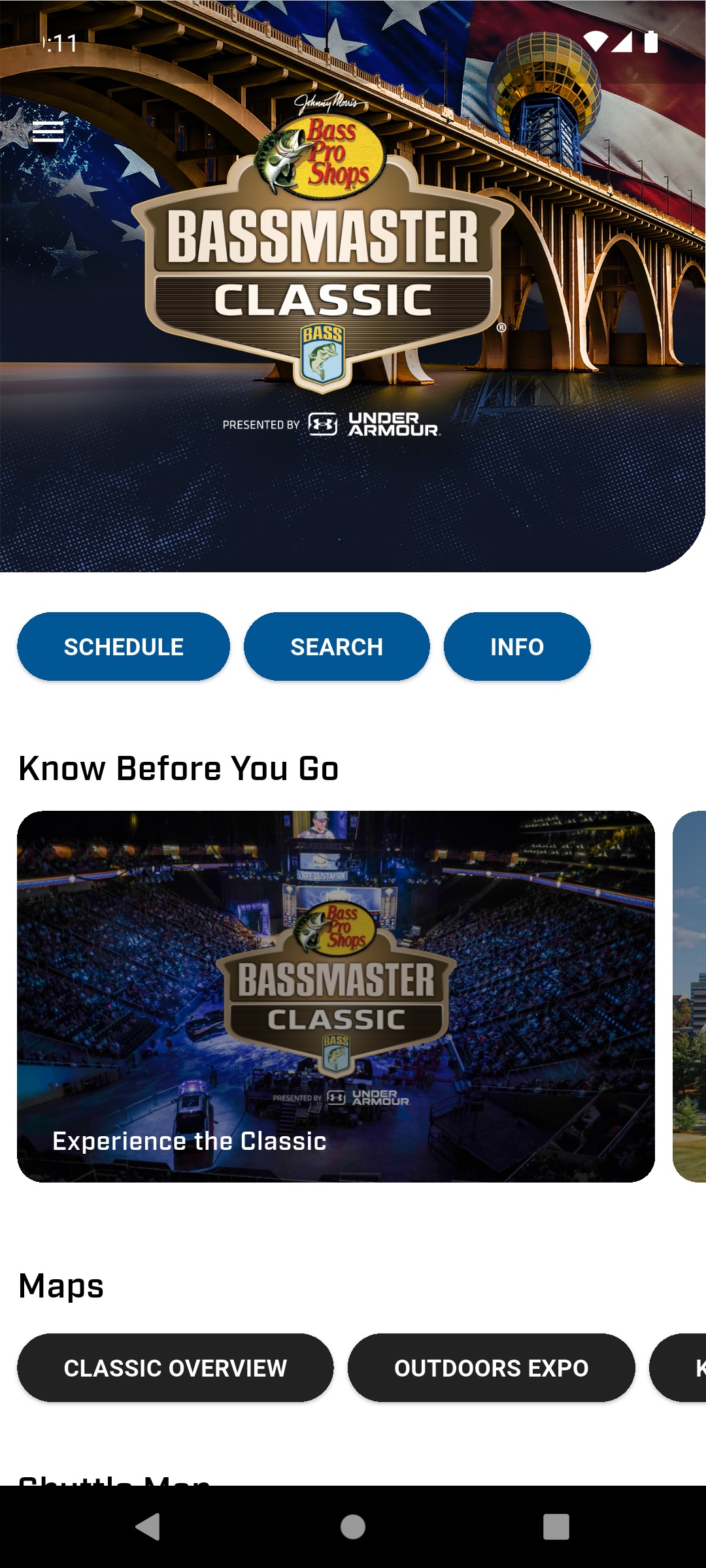Open the hamburger drawer menu
This screenshot has width=706, height=1568.
[48, 131]
